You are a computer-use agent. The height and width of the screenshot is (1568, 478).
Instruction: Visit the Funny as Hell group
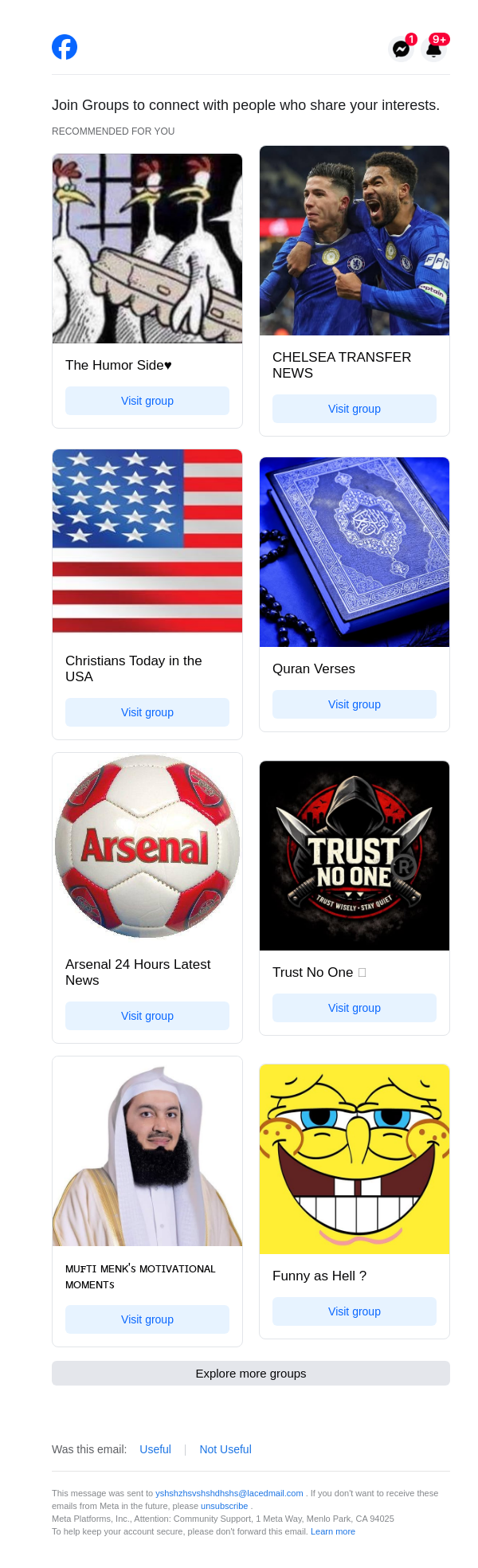coord(355,1311)
